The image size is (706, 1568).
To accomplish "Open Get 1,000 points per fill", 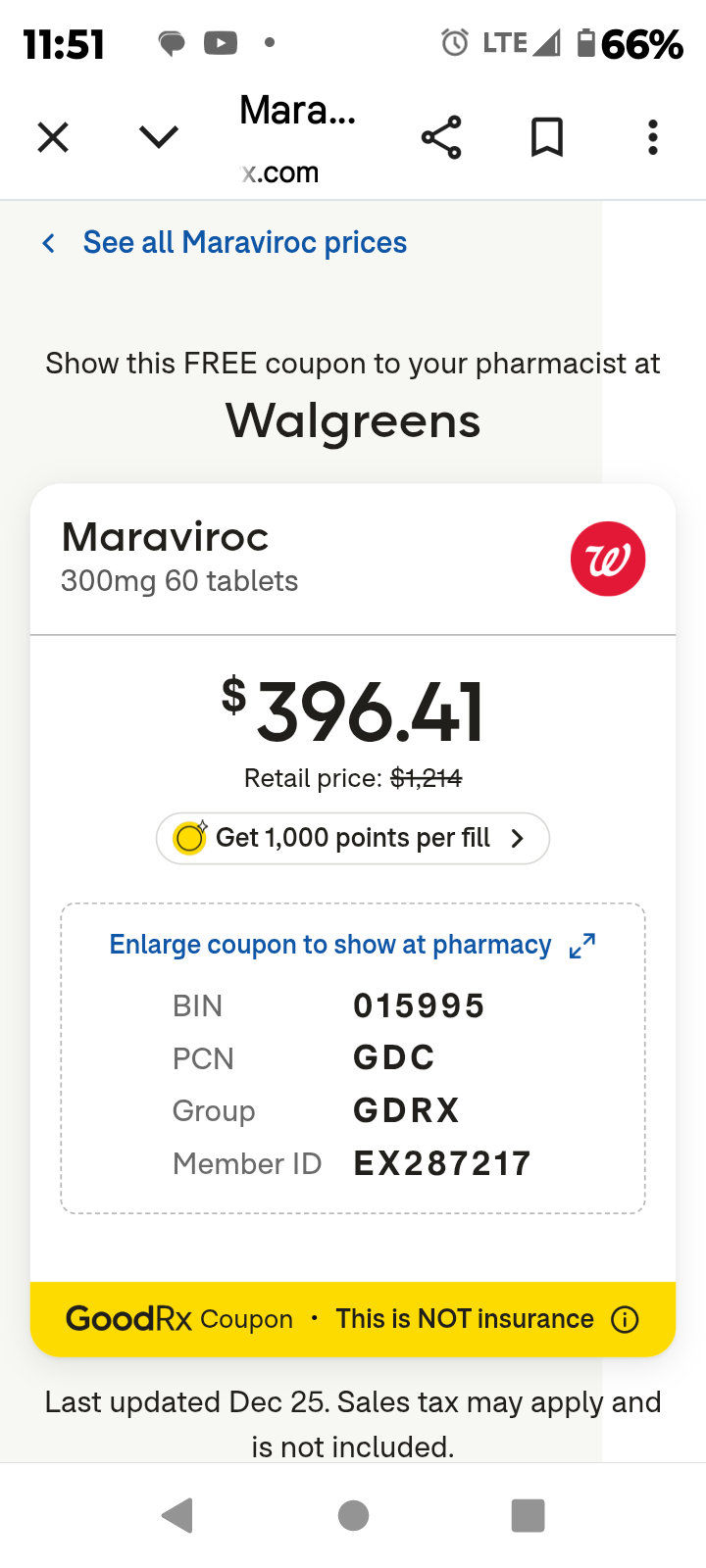I will click(x=353, y=838).
